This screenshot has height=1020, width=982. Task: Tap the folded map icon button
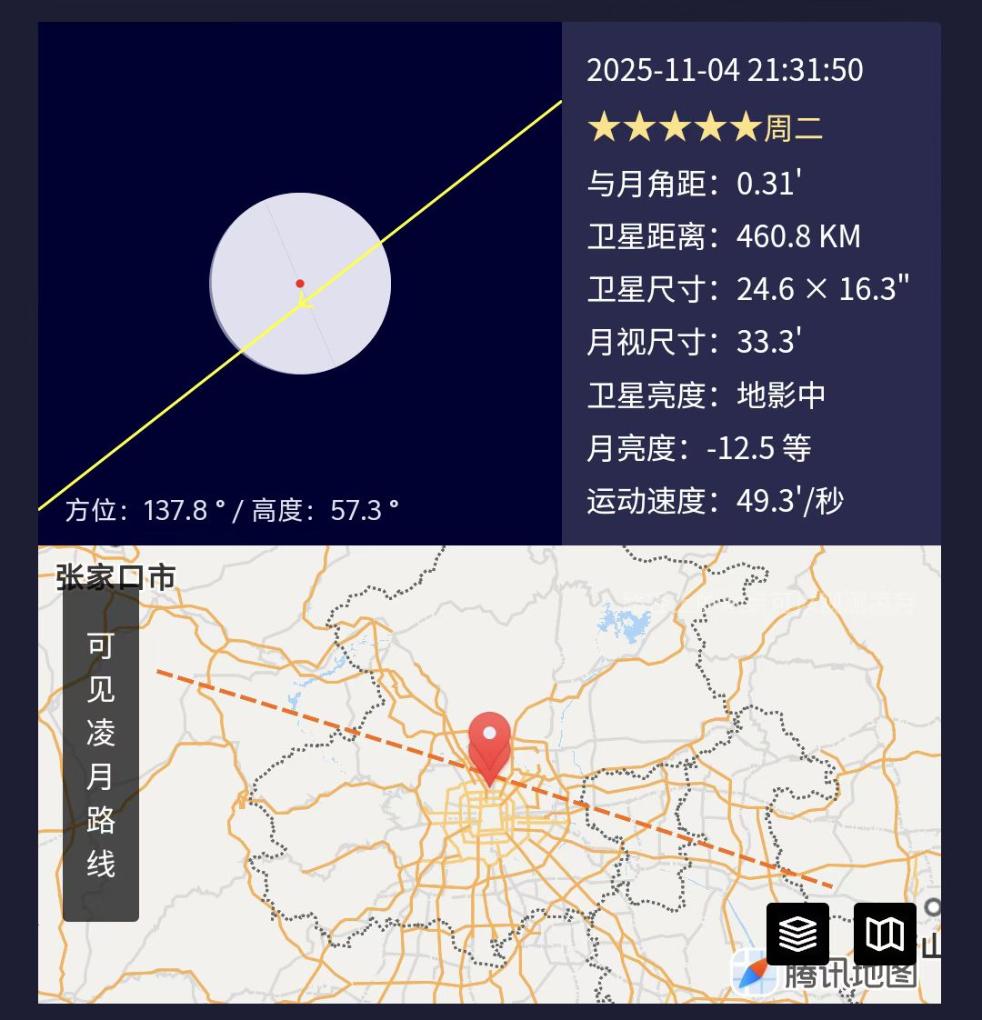(x=885, y=934)
